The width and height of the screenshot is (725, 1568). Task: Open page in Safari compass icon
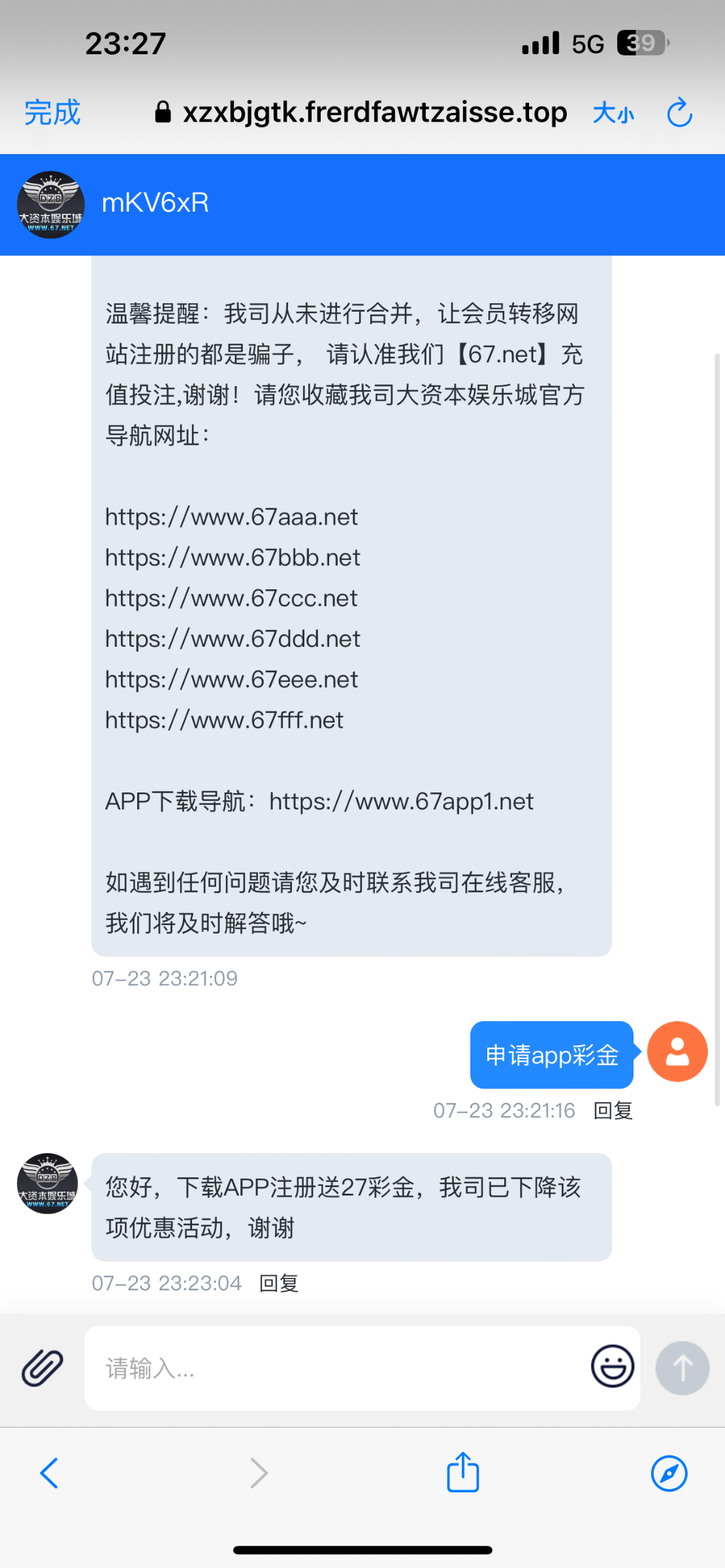[x=669, y=1473]
